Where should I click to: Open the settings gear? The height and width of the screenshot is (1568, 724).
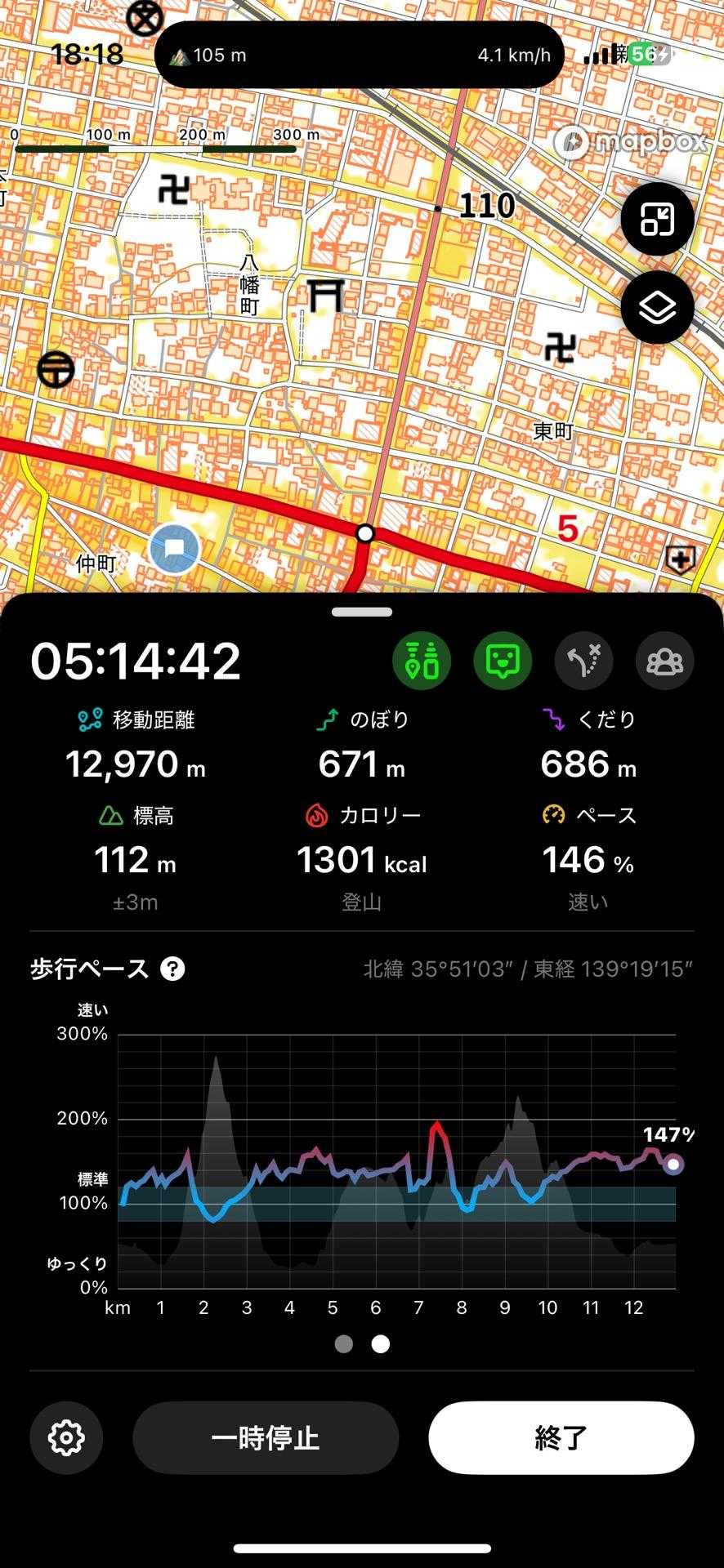tap(66, 1438)
